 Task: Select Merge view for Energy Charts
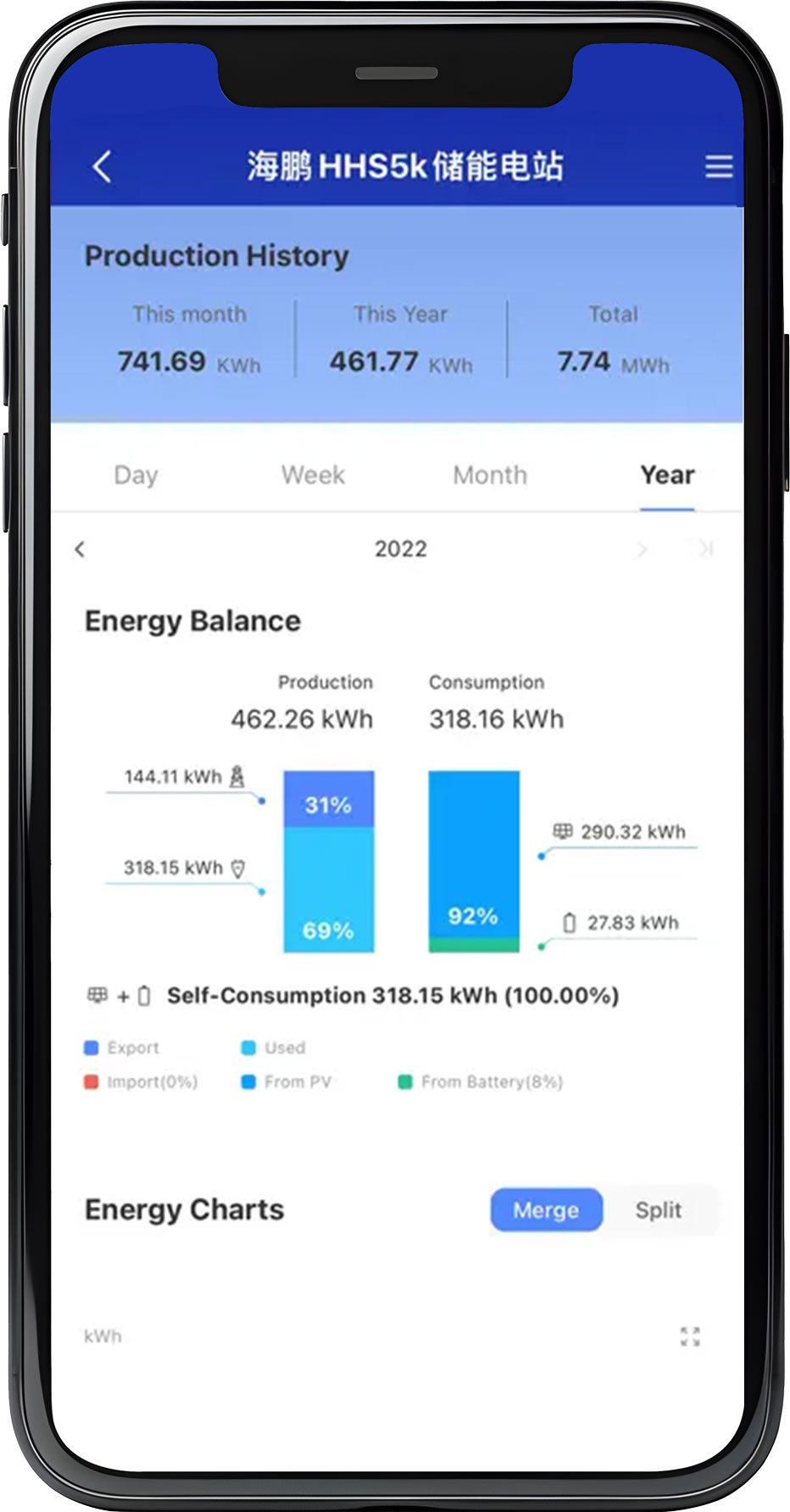tap(546, 1210)
